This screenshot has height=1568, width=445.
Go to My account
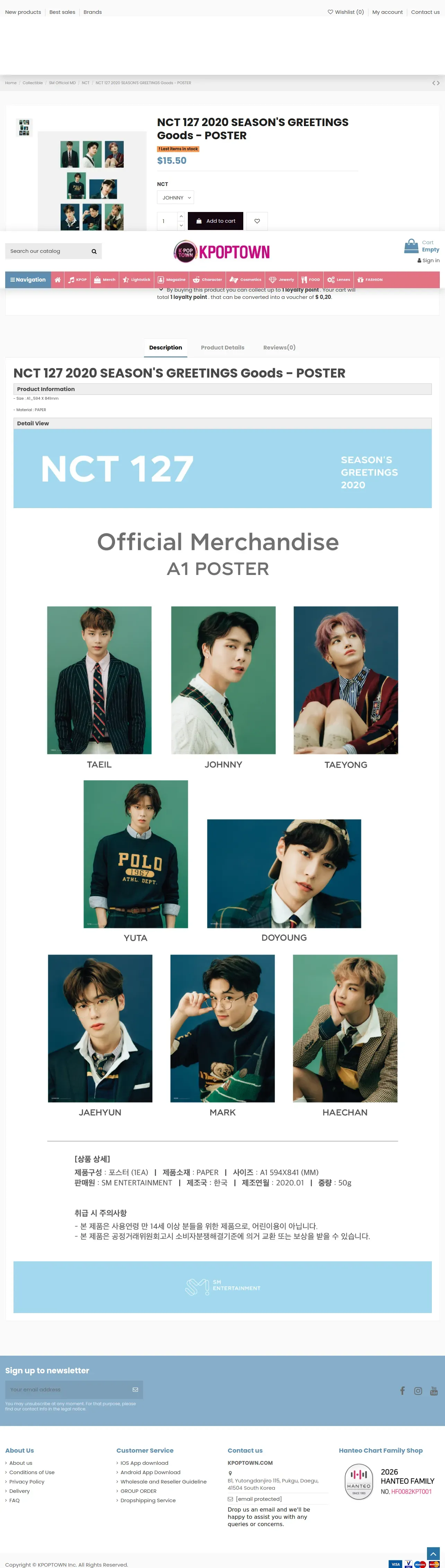coord(387,12)
